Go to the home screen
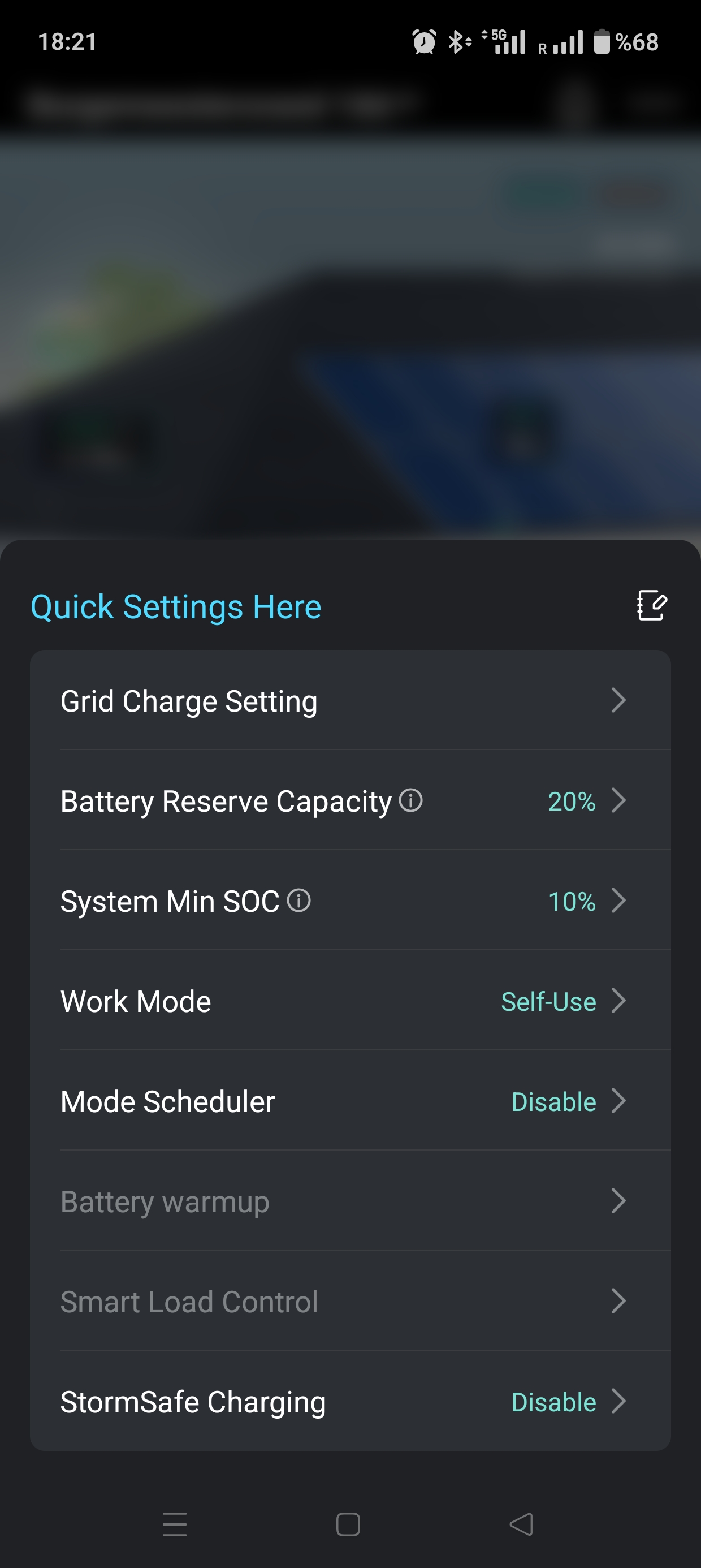 point(348,1524)
